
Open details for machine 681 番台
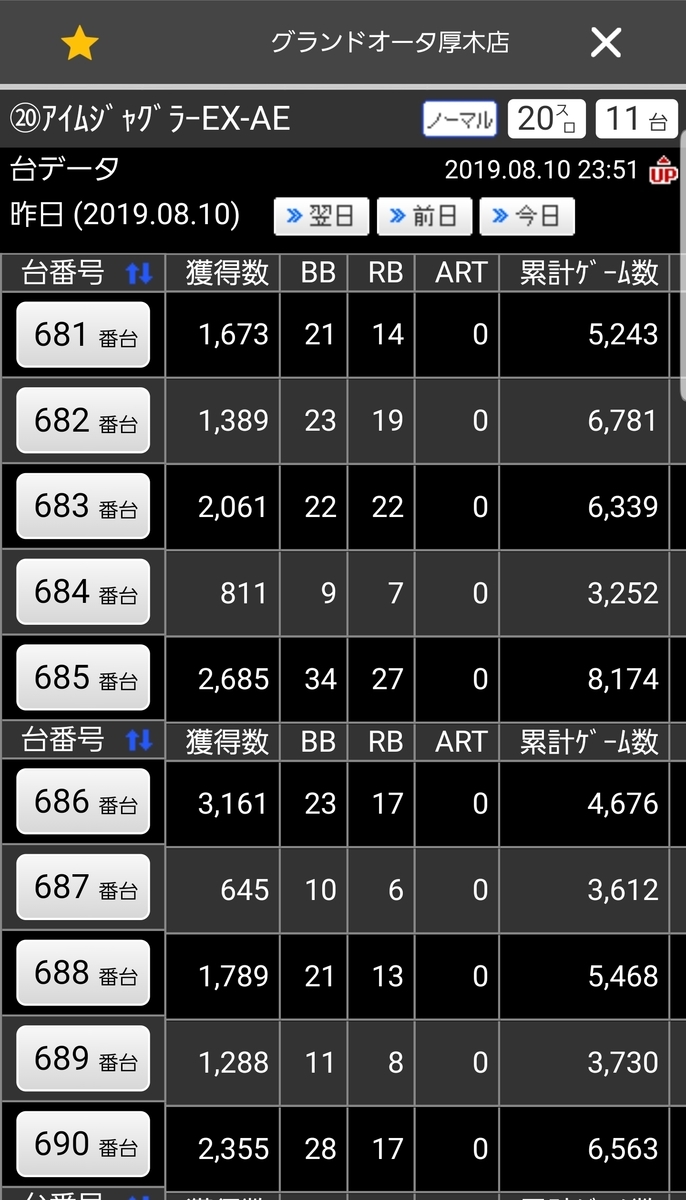pos(83,335)
